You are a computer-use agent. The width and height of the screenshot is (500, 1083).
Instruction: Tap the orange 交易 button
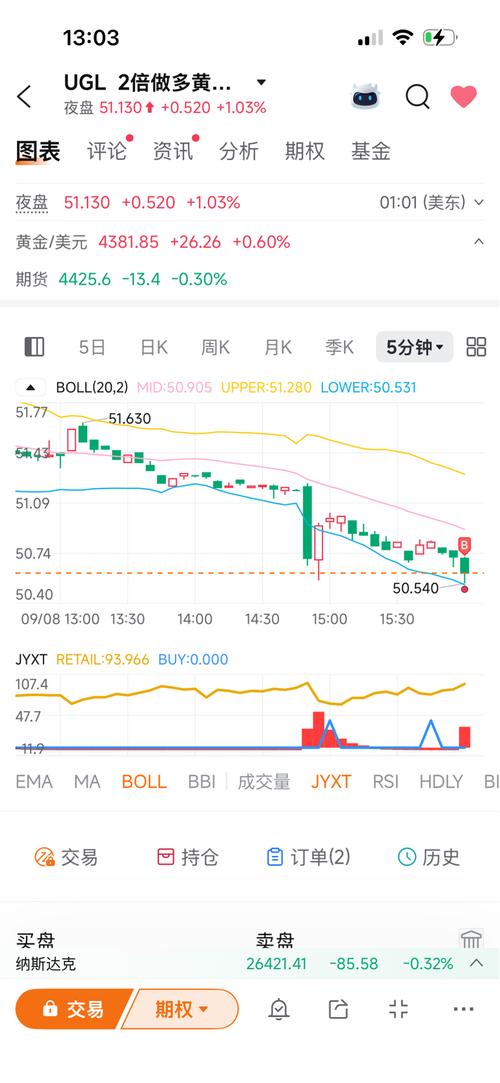pyautogui.click(x=73, y=1009)
